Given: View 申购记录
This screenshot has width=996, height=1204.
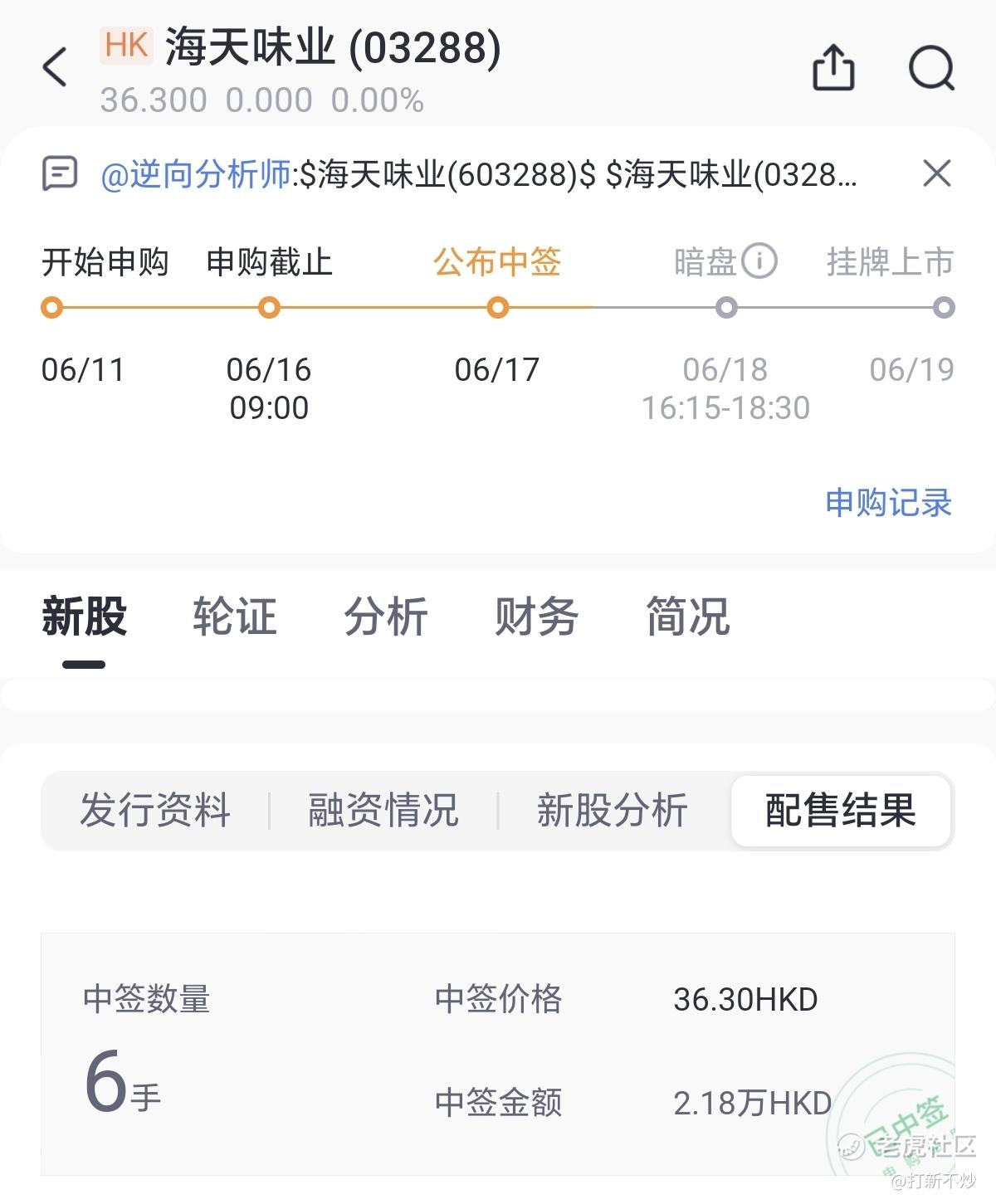Looking at the screenshot, I should click(x=888, y=503).
